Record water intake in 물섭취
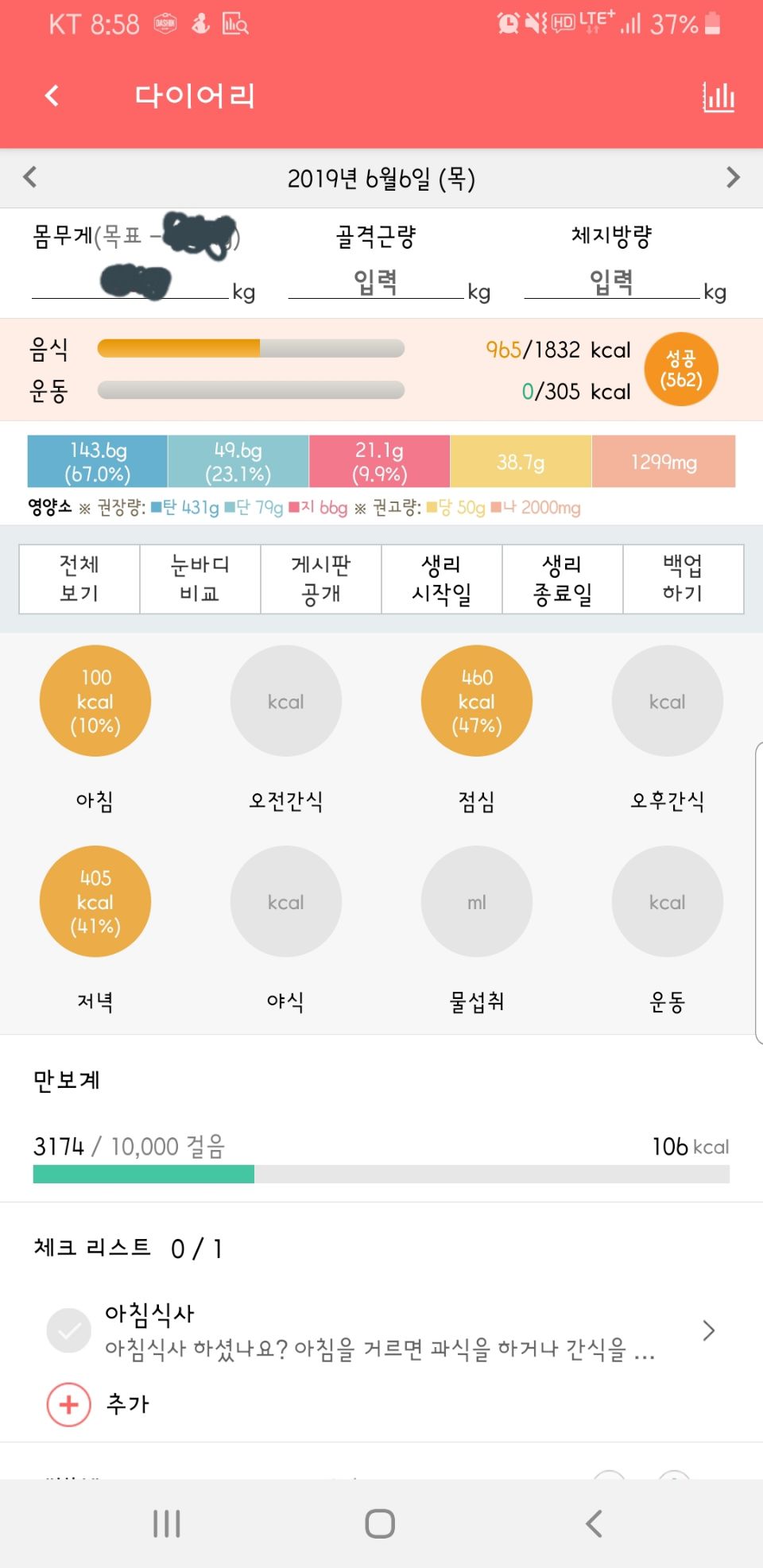 click(x=477, y=901)
